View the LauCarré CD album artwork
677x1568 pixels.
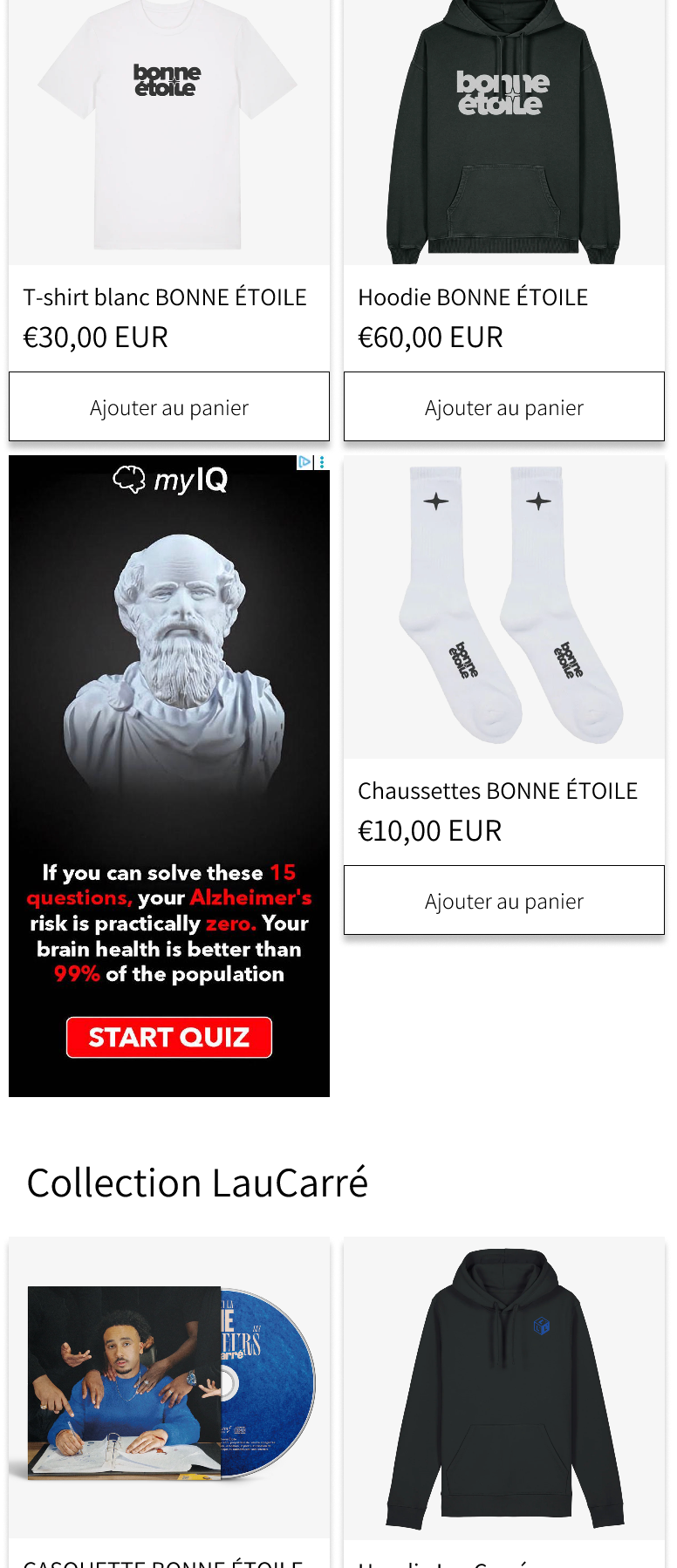tap(168, 1393)
